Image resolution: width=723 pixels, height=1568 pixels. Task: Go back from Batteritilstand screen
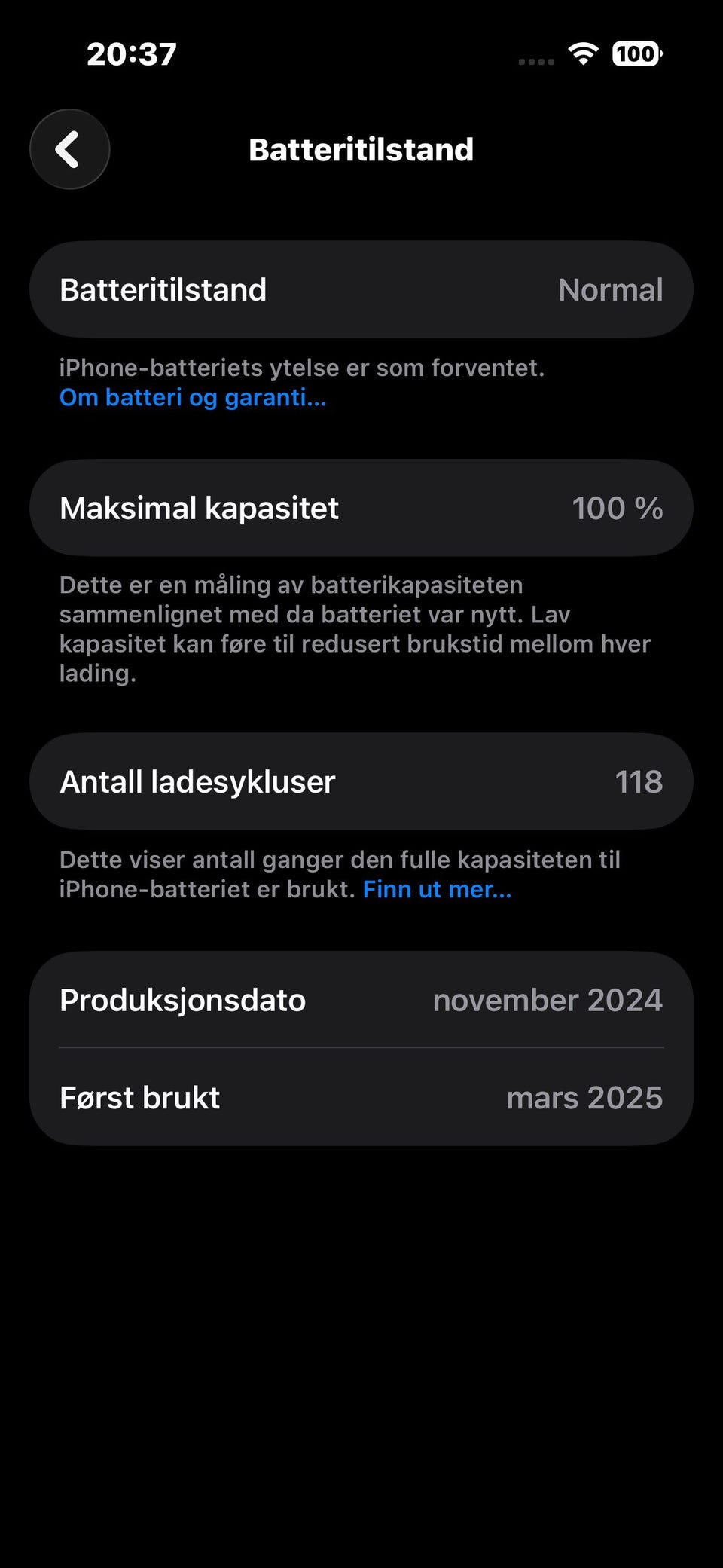pos(69,149)
